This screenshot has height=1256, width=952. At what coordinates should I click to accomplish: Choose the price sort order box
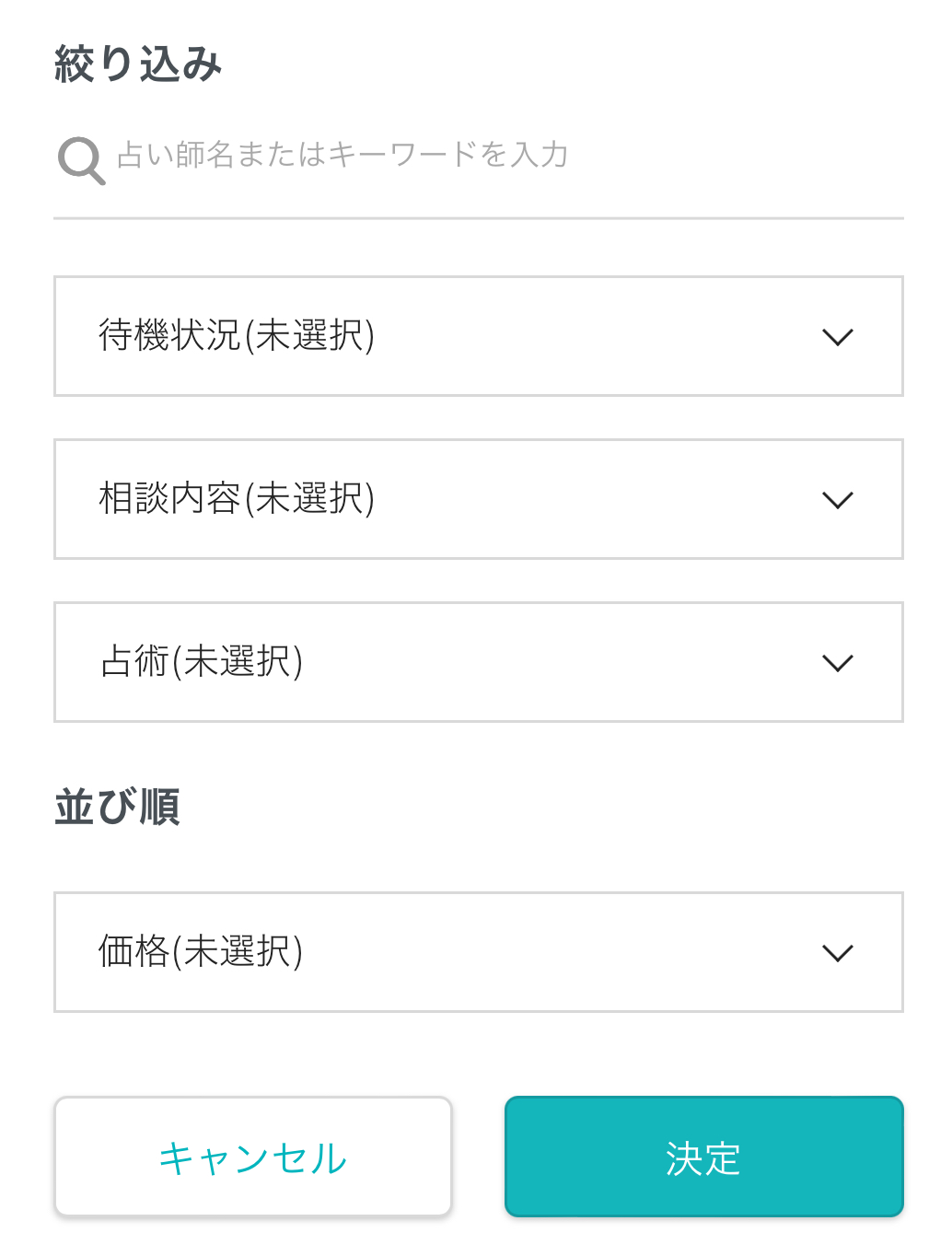(x=478, y=952)
